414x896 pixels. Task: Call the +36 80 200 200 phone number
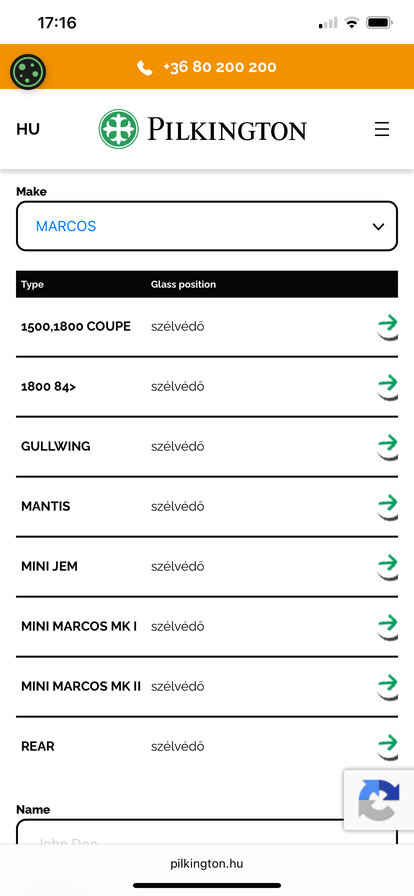[x=207, y=67]
